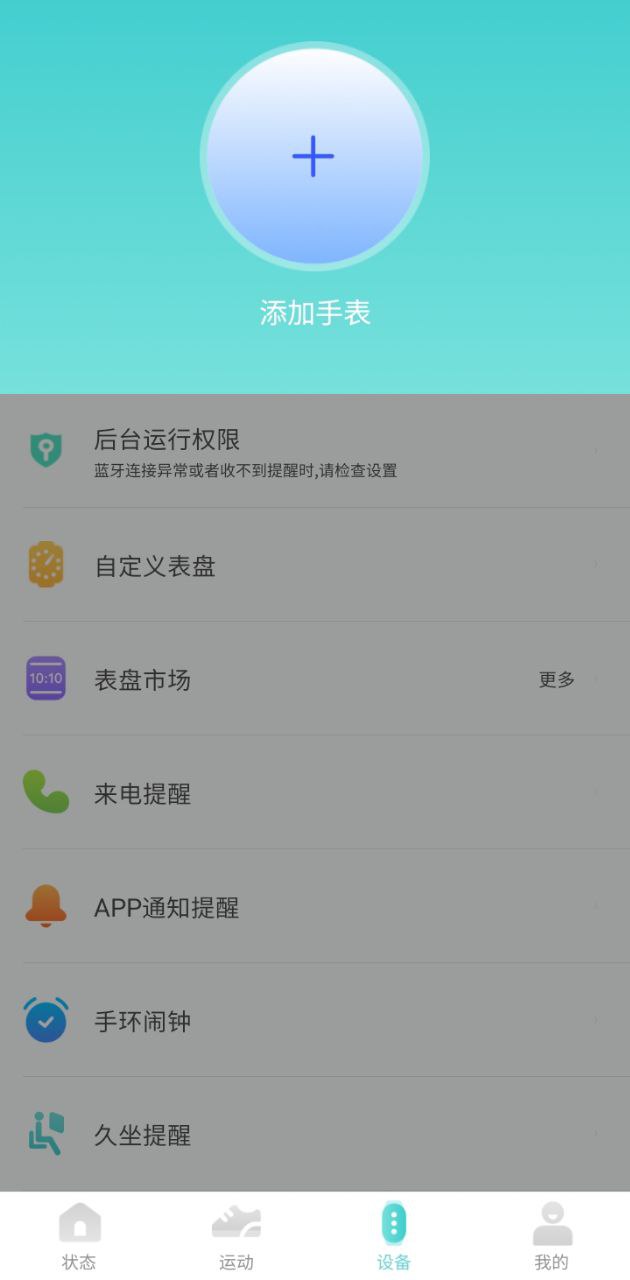Open APP通知提醒 settings

314,907
